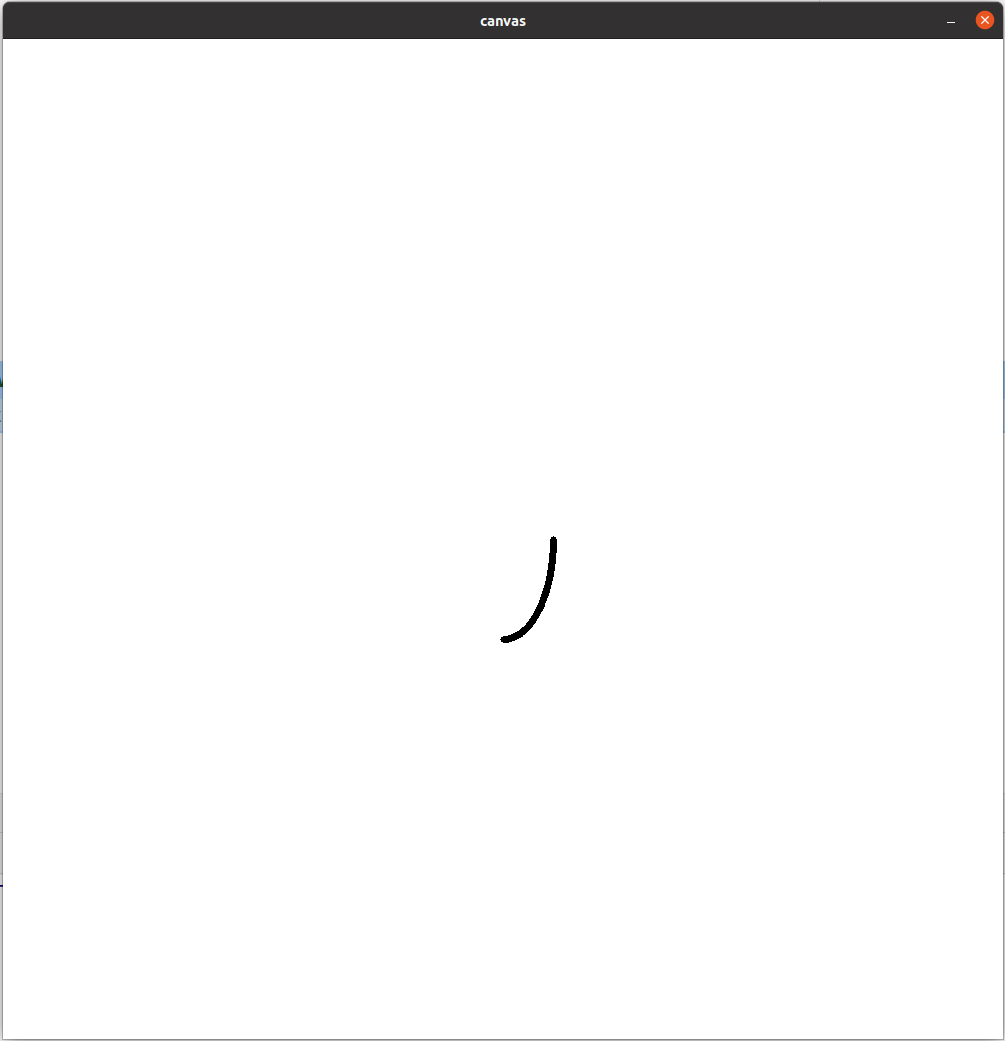Close the canvas window
1005x1041 pixels.
984,20
